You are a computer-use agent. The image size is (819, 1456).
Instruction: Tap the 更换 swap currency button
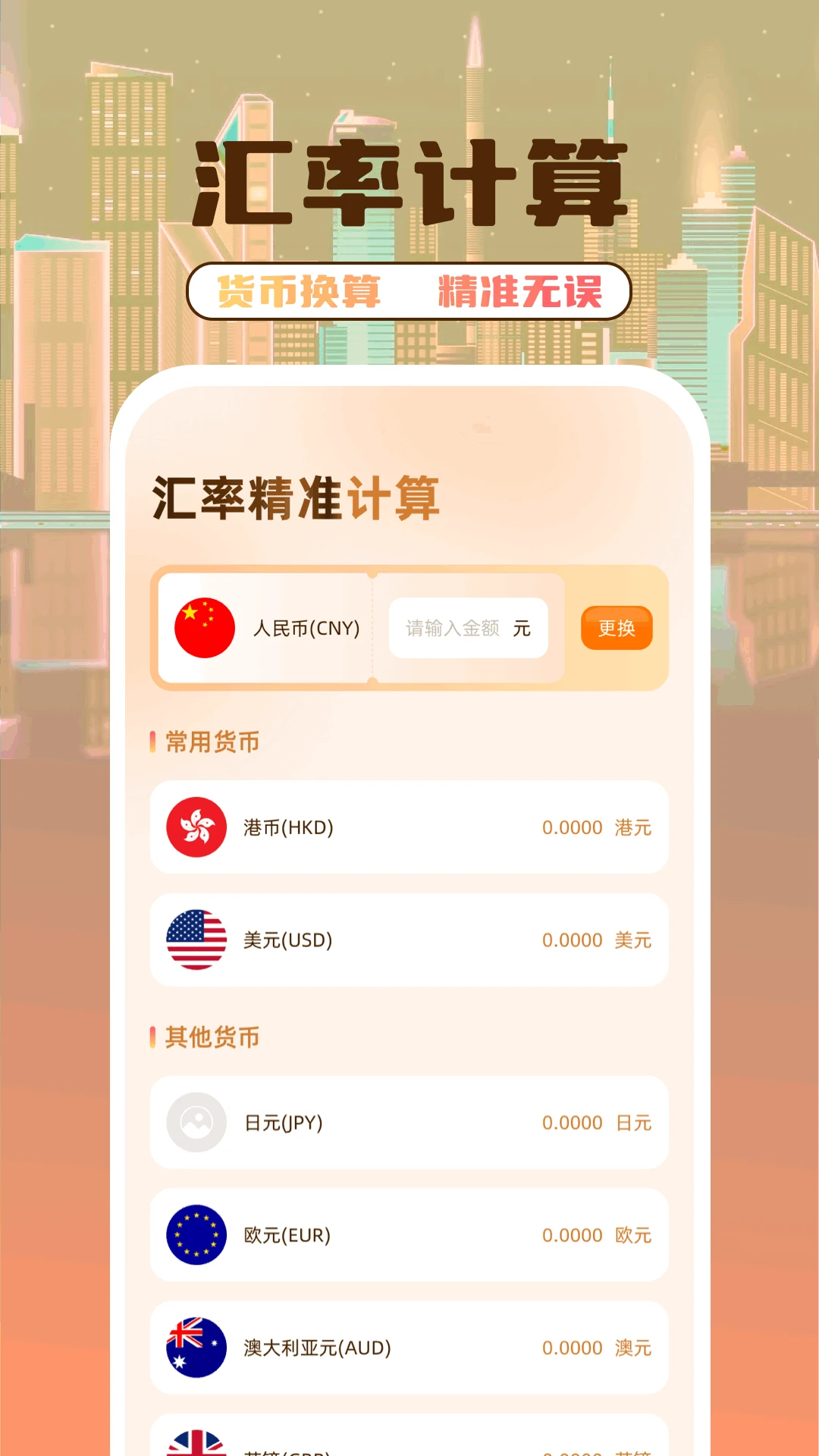click(x=617, y=628)
